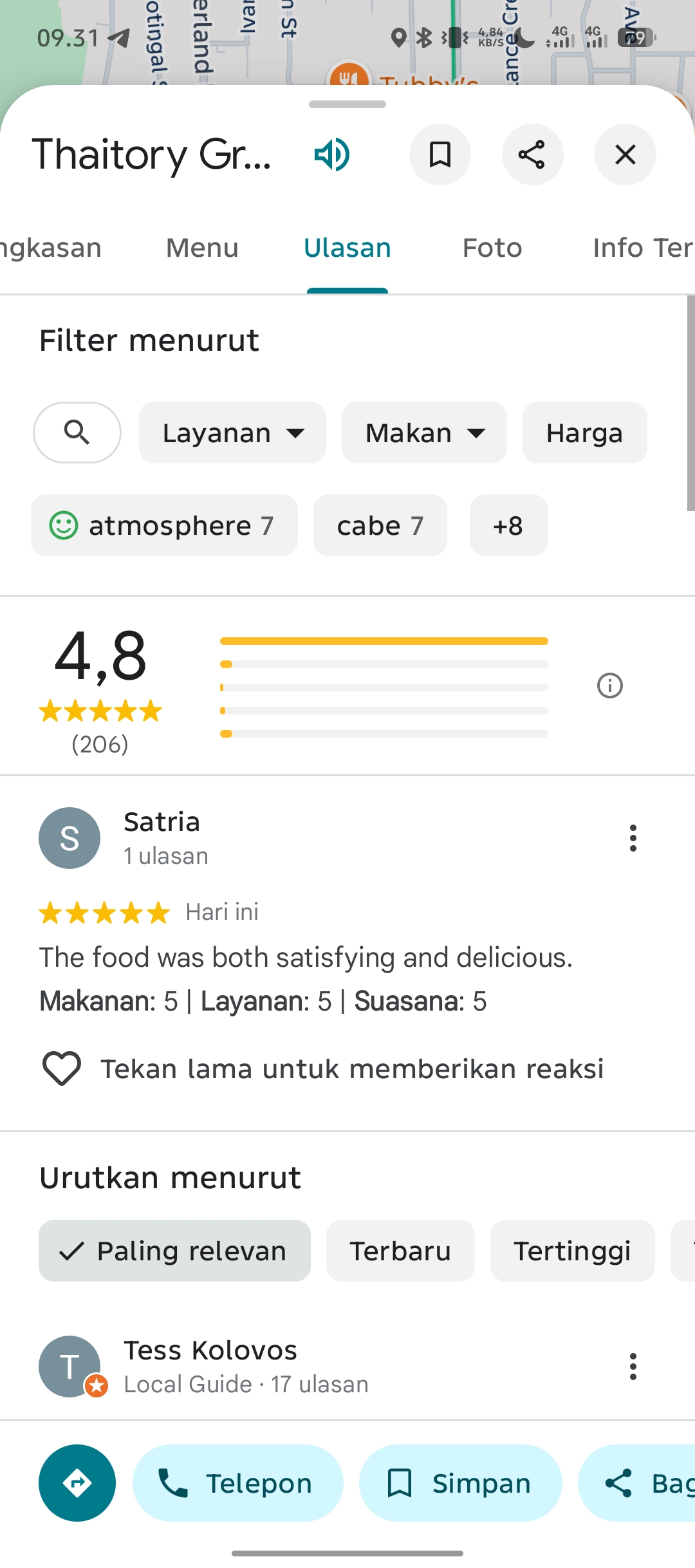Call the restaurant with Telepon

(x=237, y=1483)
